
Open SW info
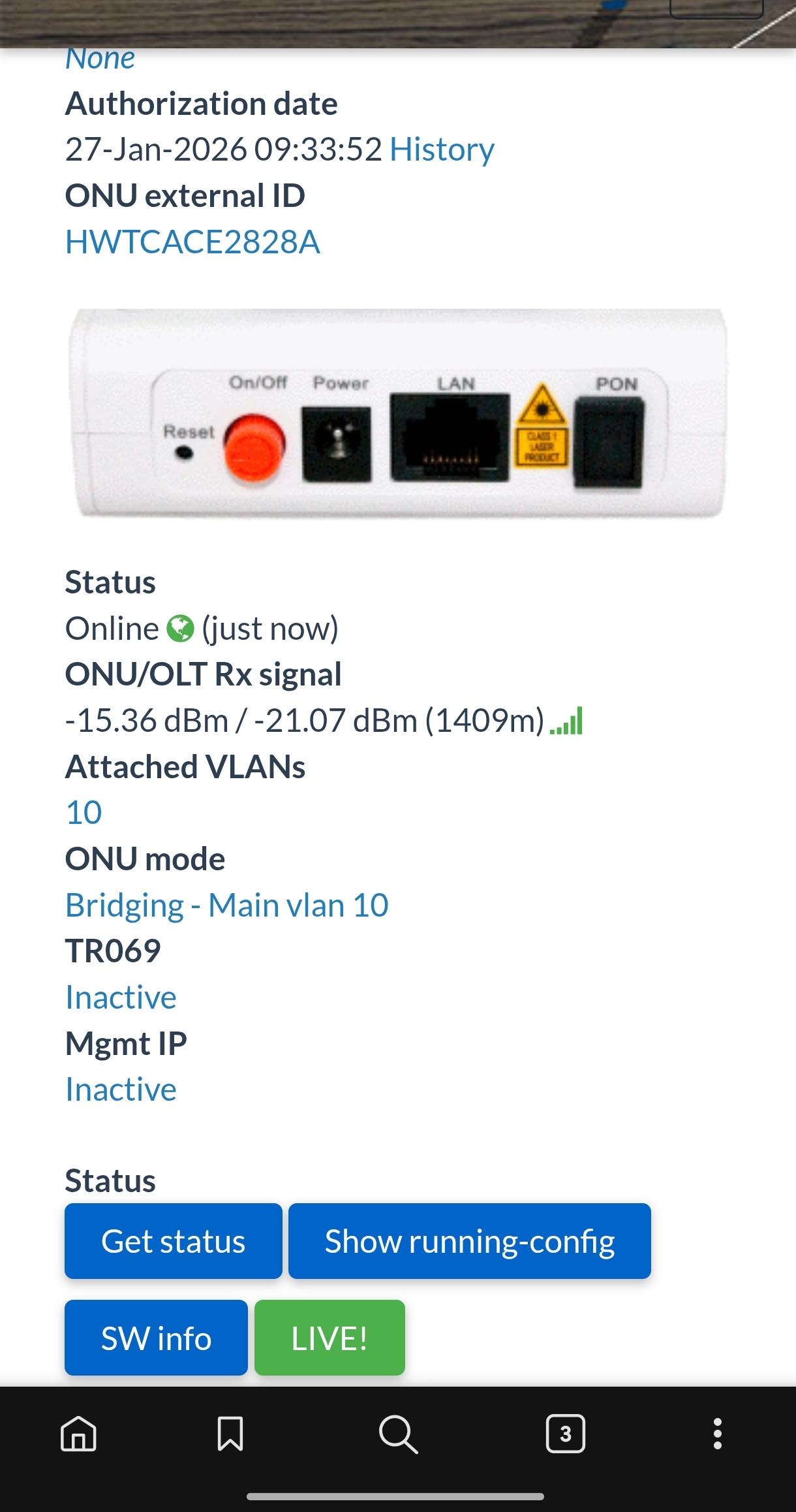point(156,1338)
